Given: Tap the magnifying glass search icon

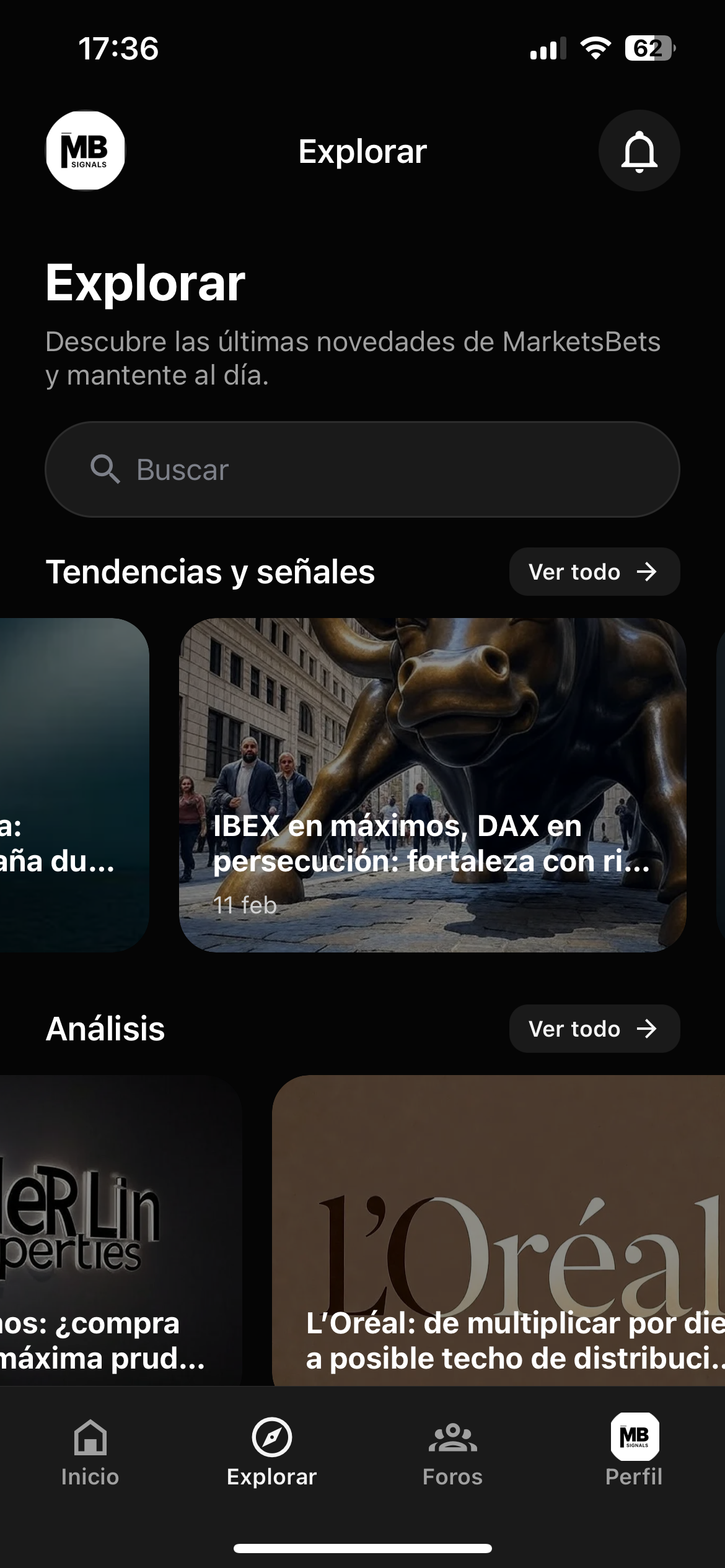Looking at the screenshot, I should (106, 469).
